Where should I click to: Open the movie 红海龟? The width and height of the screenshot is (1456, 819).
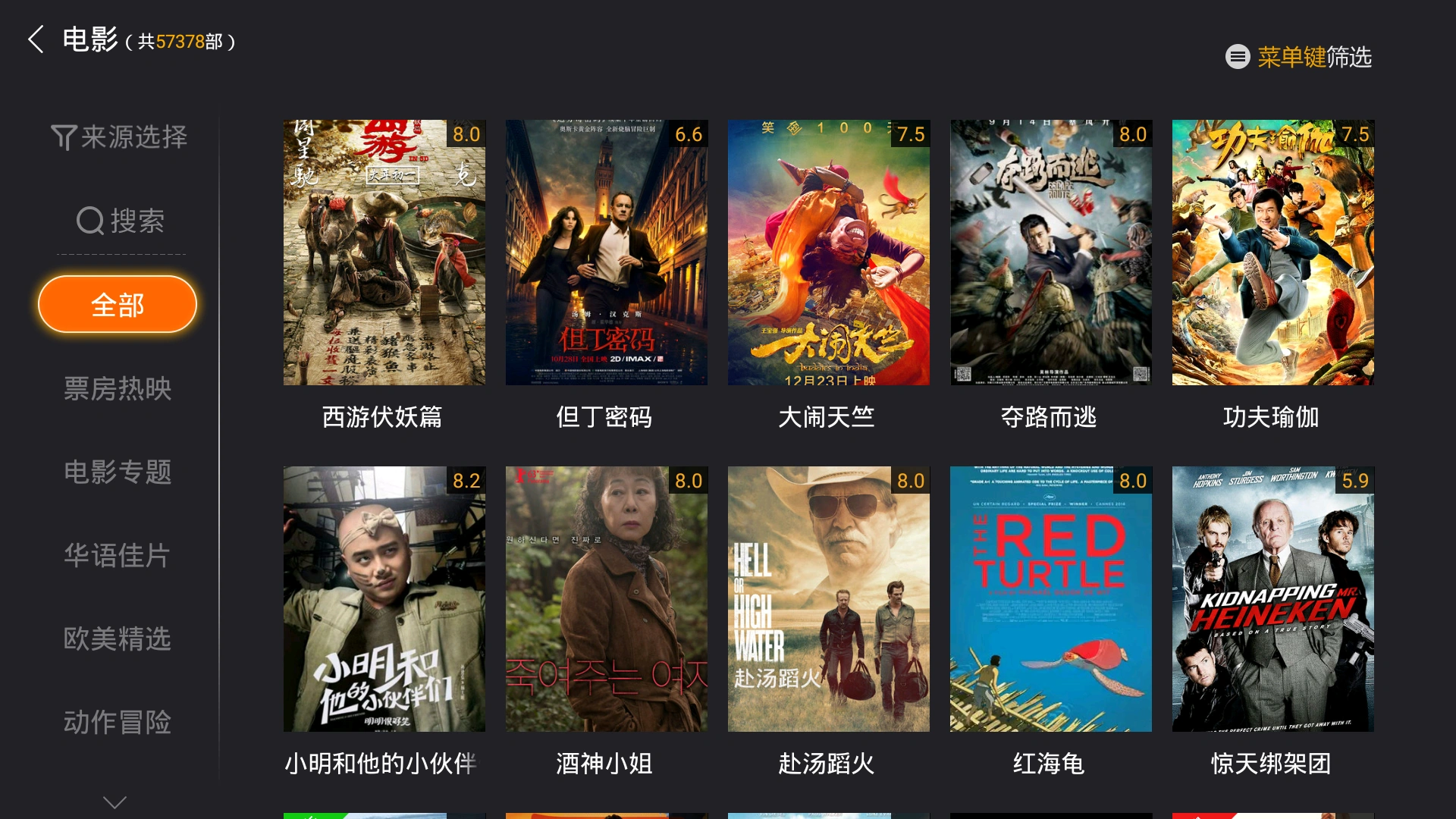coord(1050,599)
